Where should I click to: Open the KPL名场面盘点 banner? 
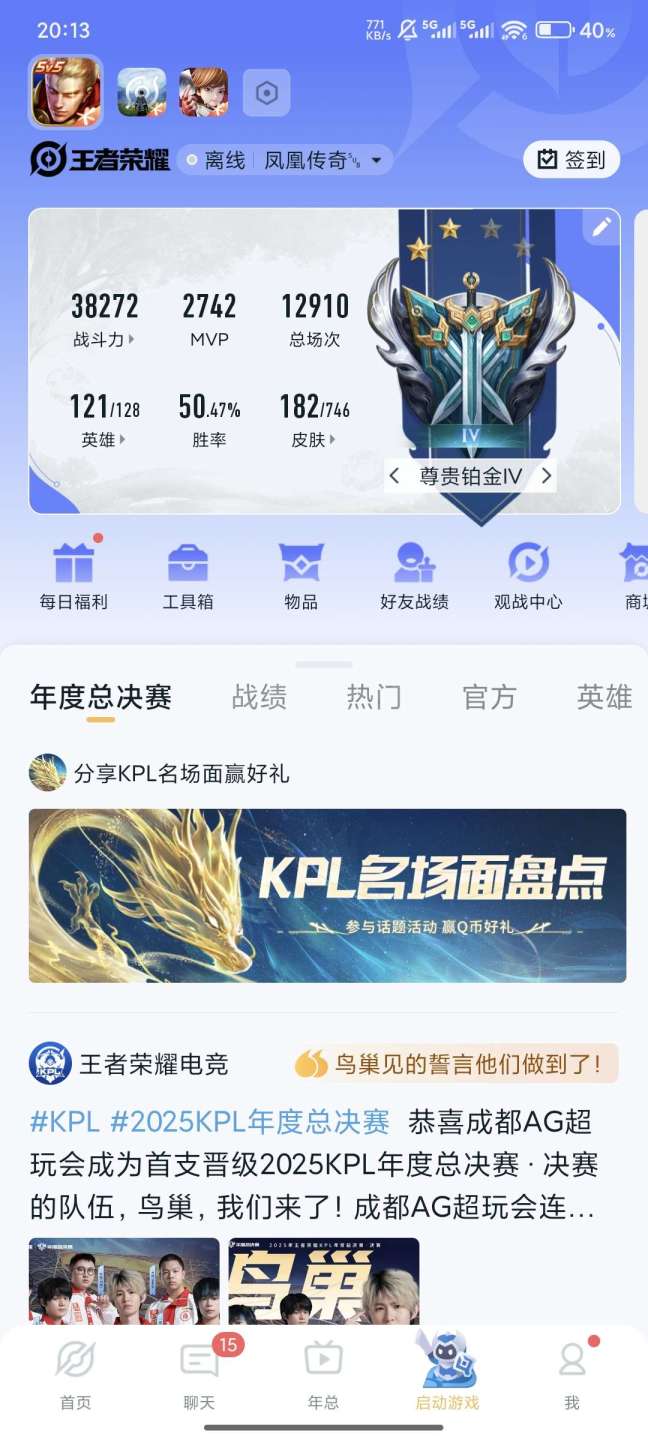[x=327, y=895]
